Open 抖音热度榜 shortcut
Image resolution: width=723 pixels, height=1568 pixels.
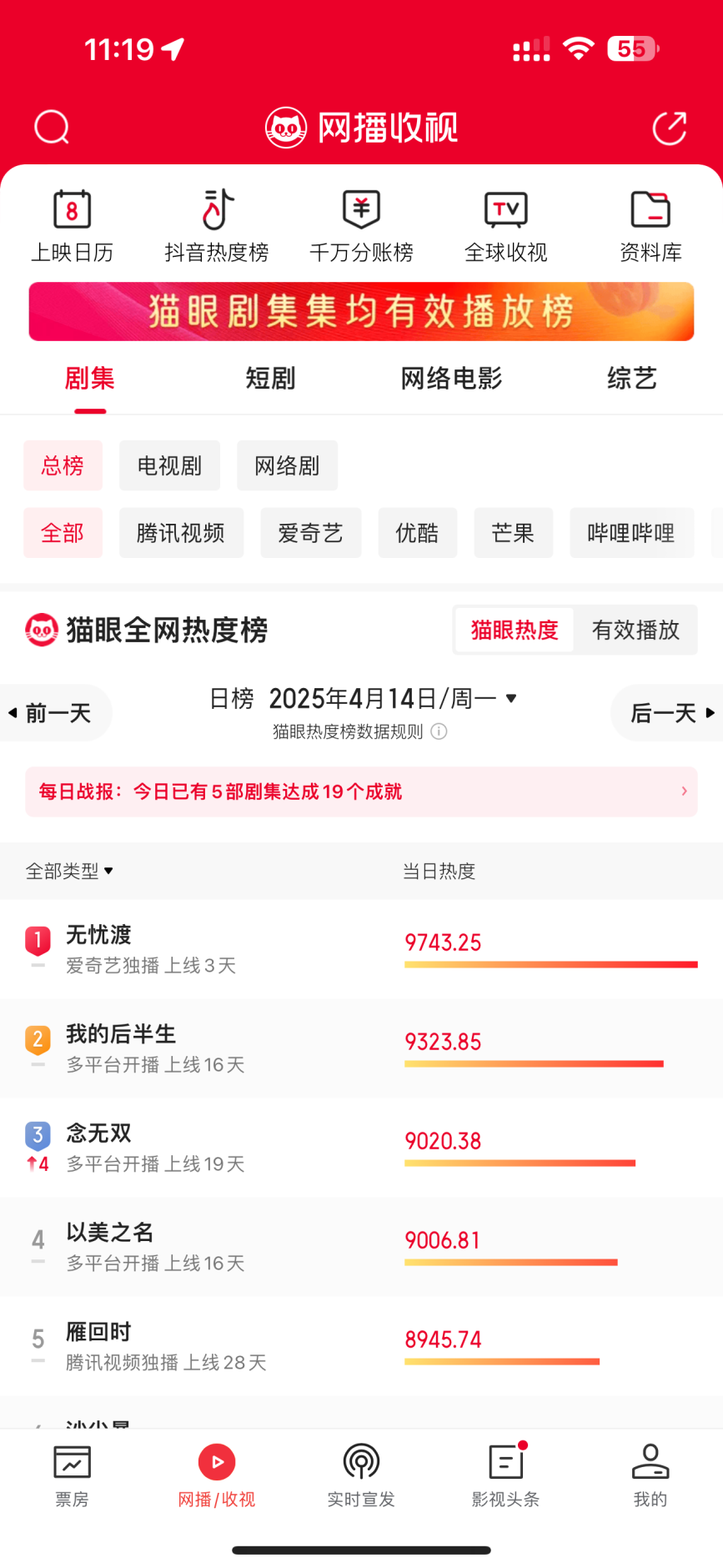[217, 227]
